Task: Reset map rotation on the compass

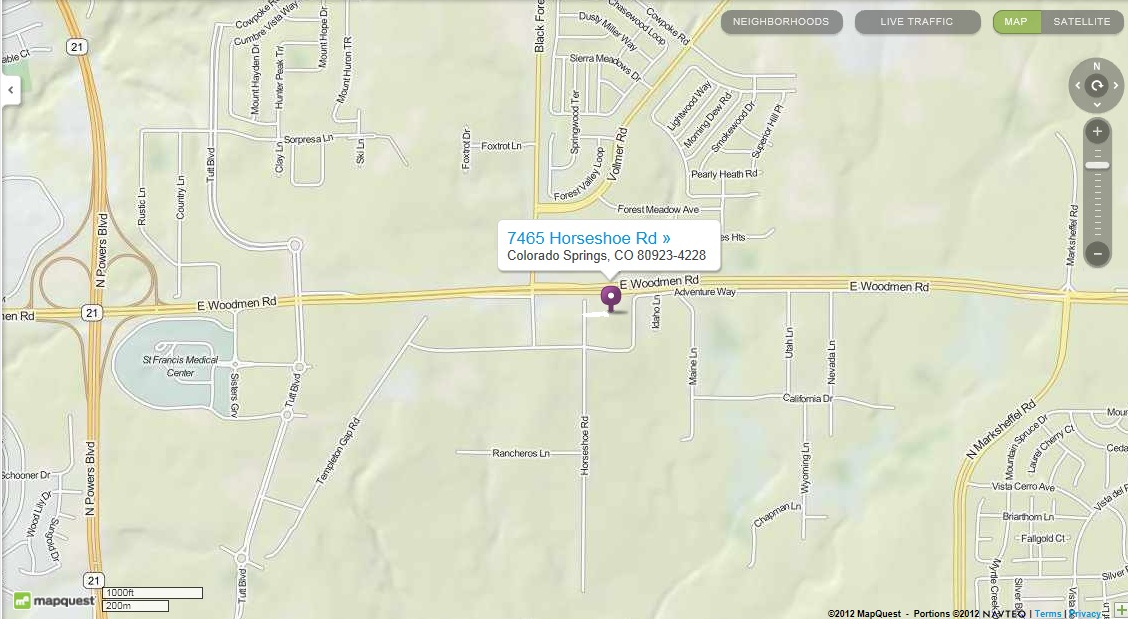Action: 1097,86
